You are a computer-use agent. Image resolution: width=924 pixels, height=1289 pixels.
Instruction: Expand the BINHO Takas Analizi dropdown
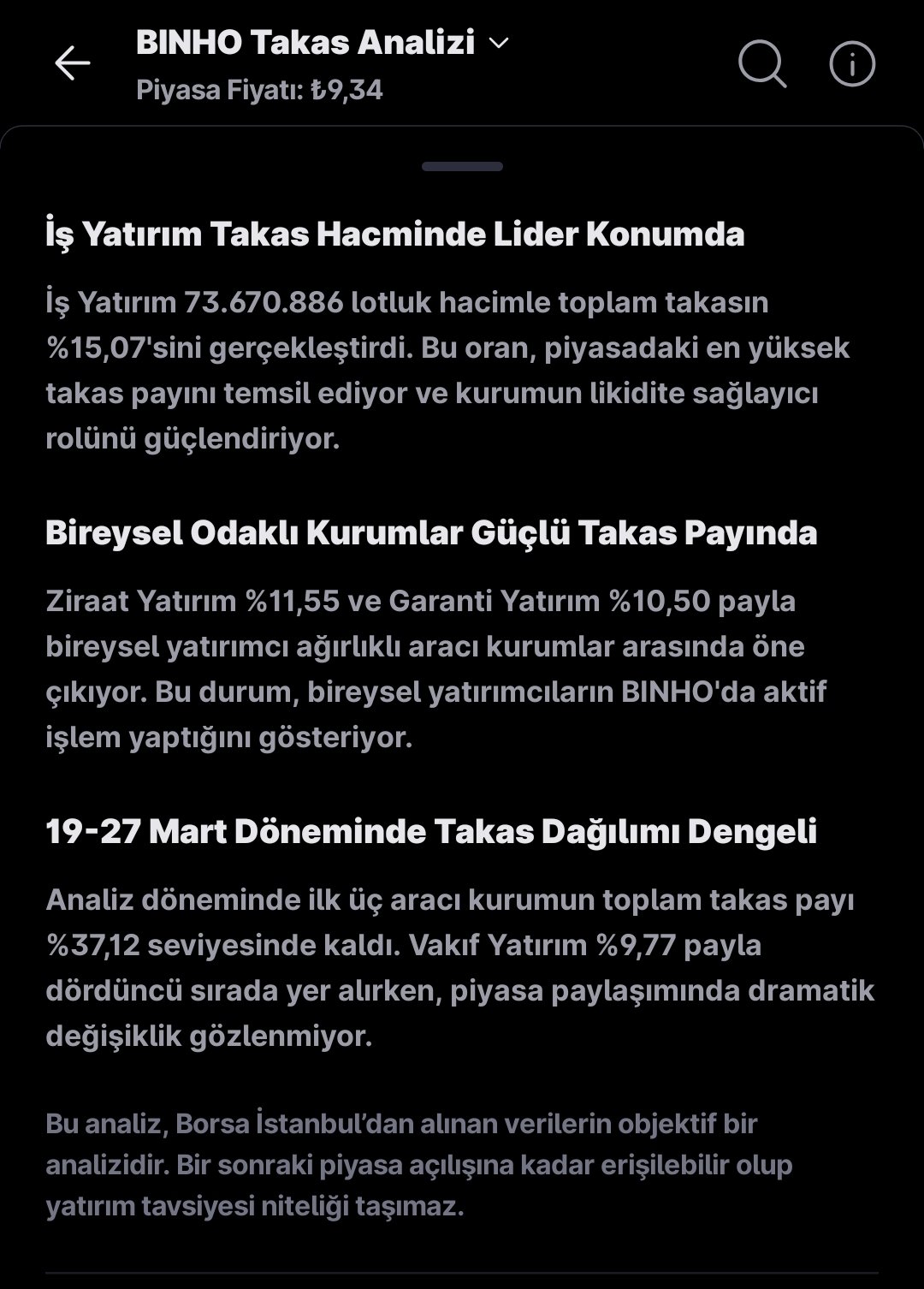click(x=498, y=43)
